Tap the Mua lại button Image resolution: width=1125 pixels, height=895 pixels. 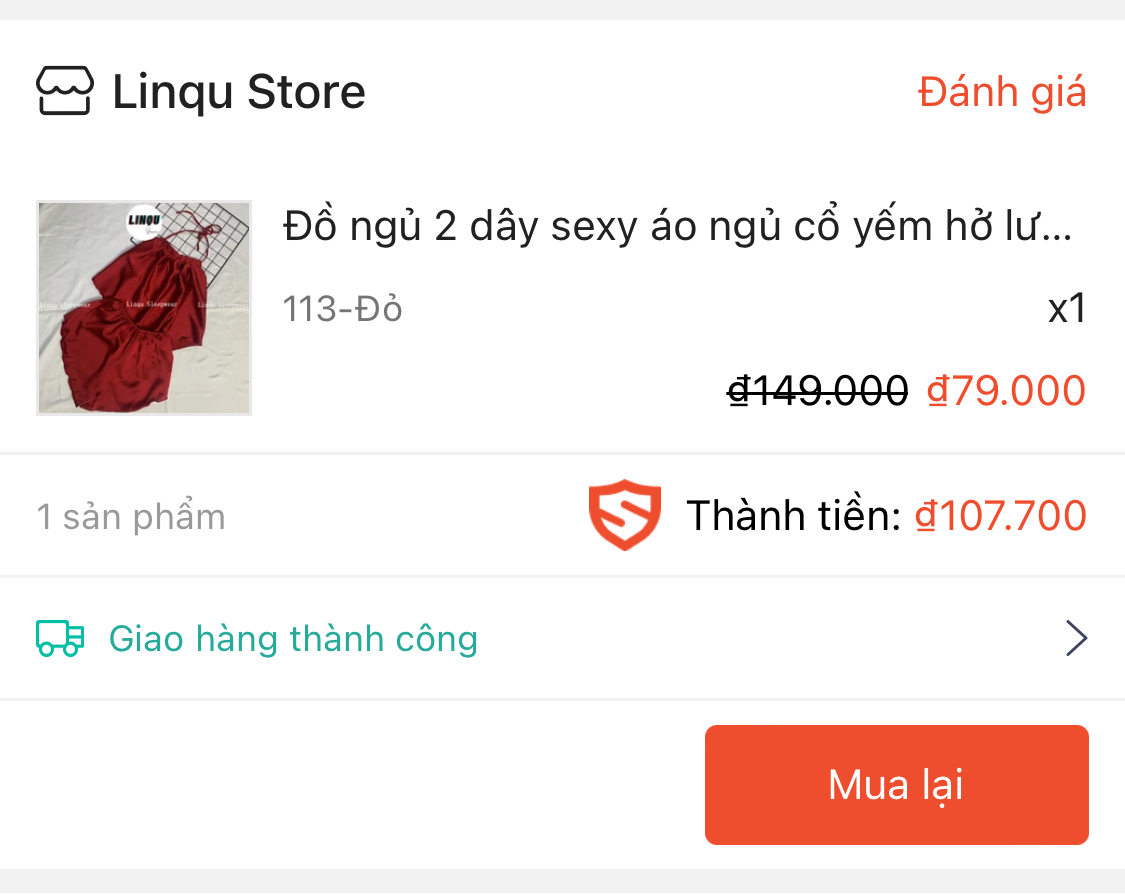896,785
